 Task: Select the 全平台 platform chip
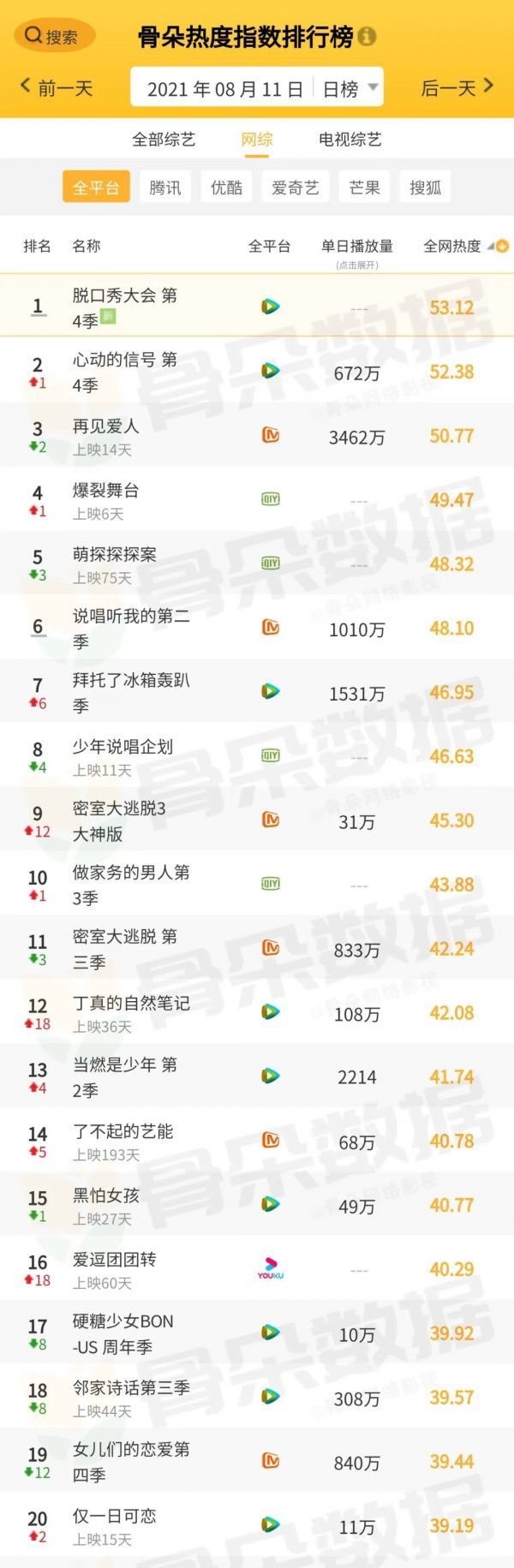[x=95, y=188]
